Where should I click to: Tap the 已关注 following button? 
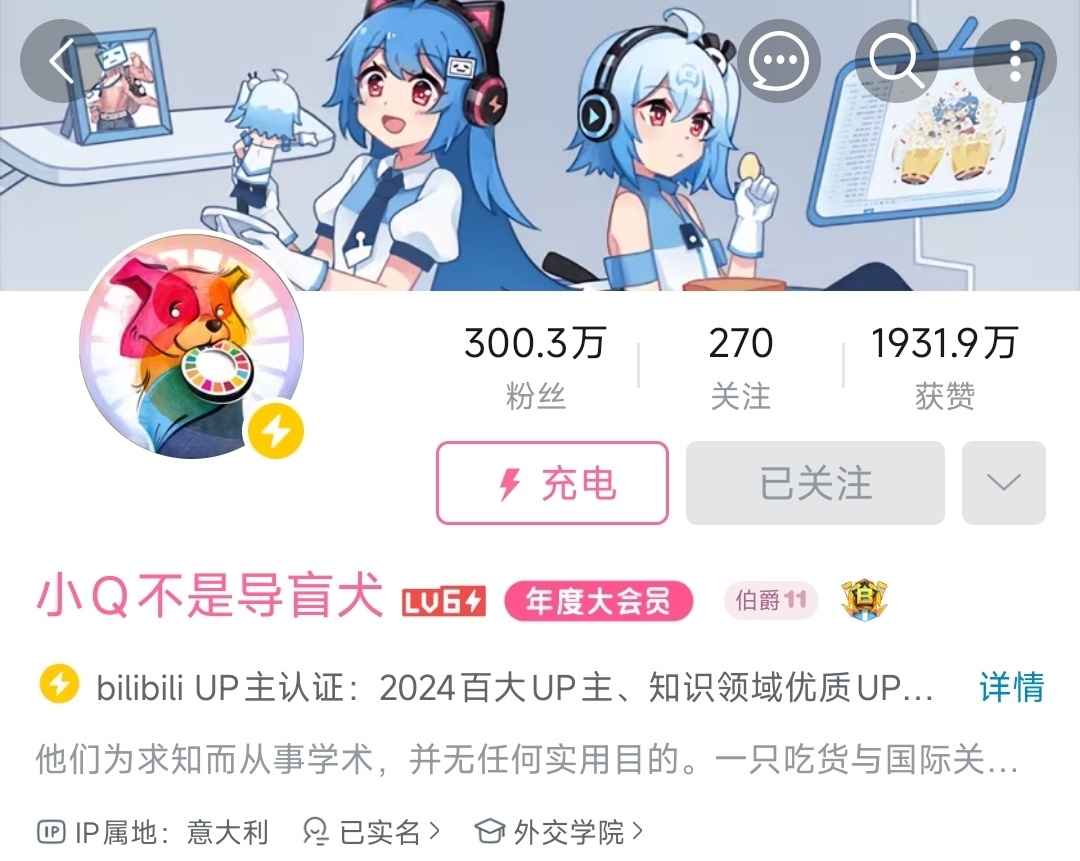(x=815, y=483)
